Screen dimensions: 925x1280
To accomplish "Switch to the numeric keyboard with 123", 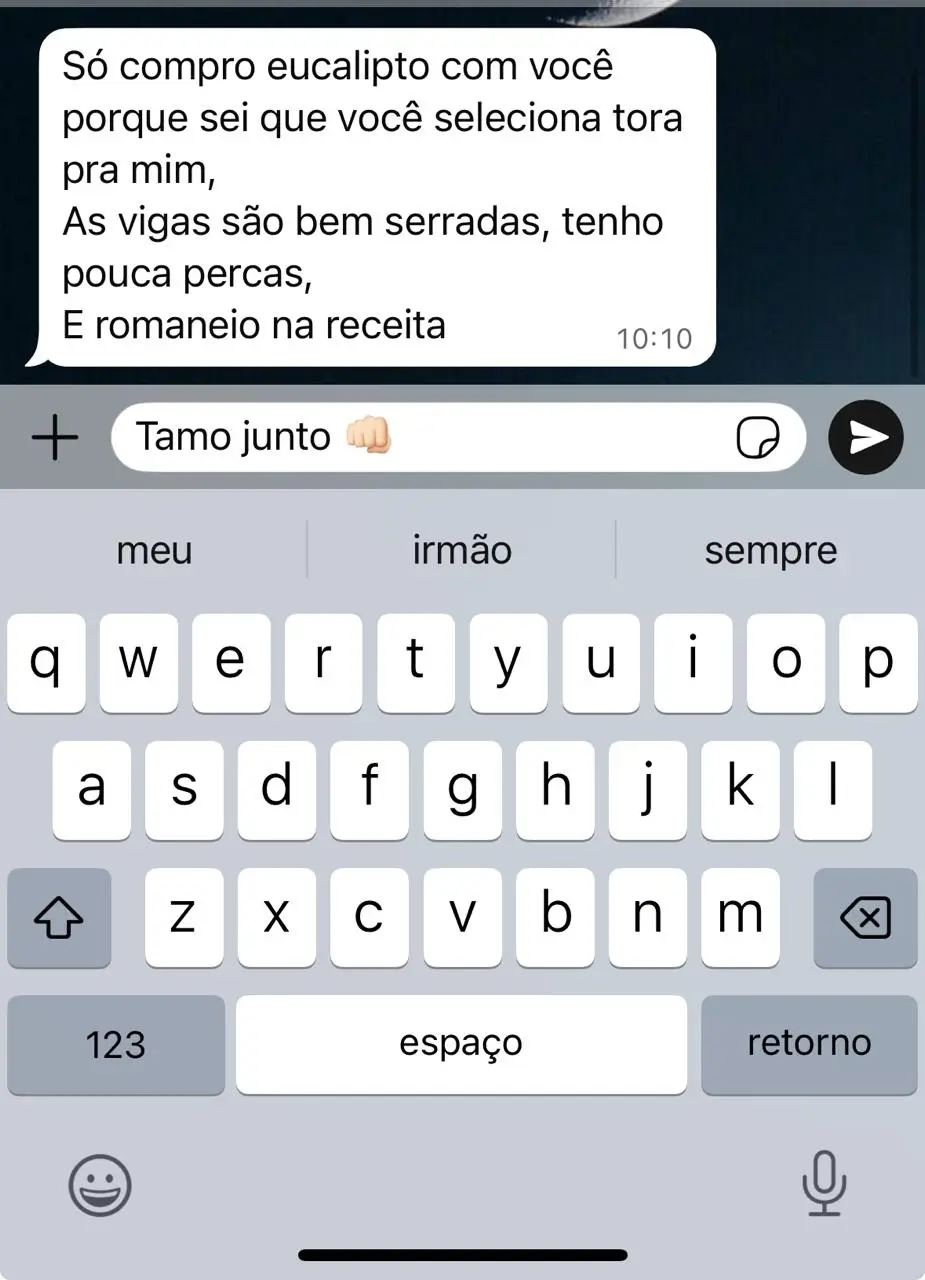I will tap(115, 1044).
